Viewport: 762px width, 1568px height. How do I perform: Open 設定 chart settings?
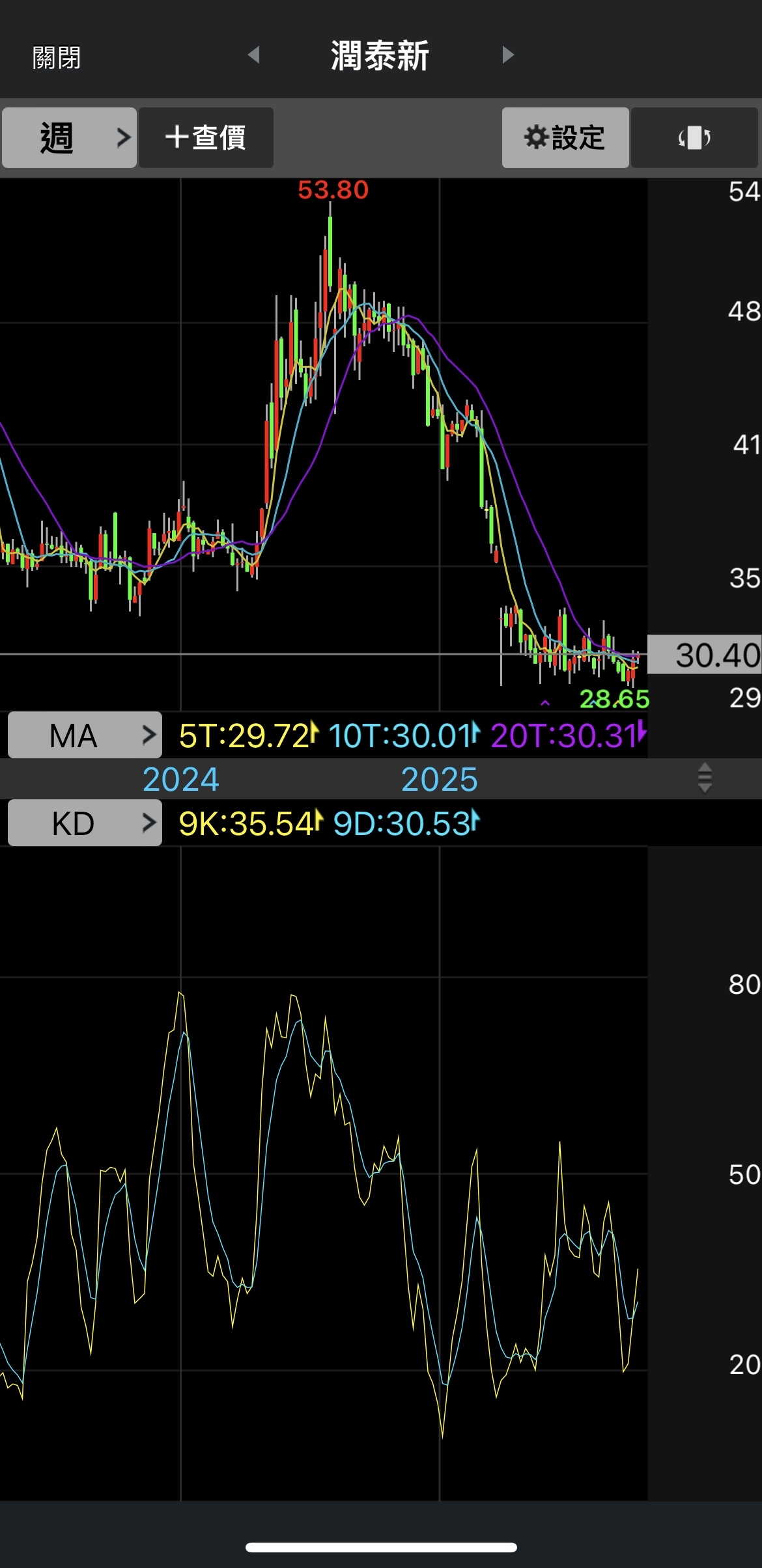point(565,138)
